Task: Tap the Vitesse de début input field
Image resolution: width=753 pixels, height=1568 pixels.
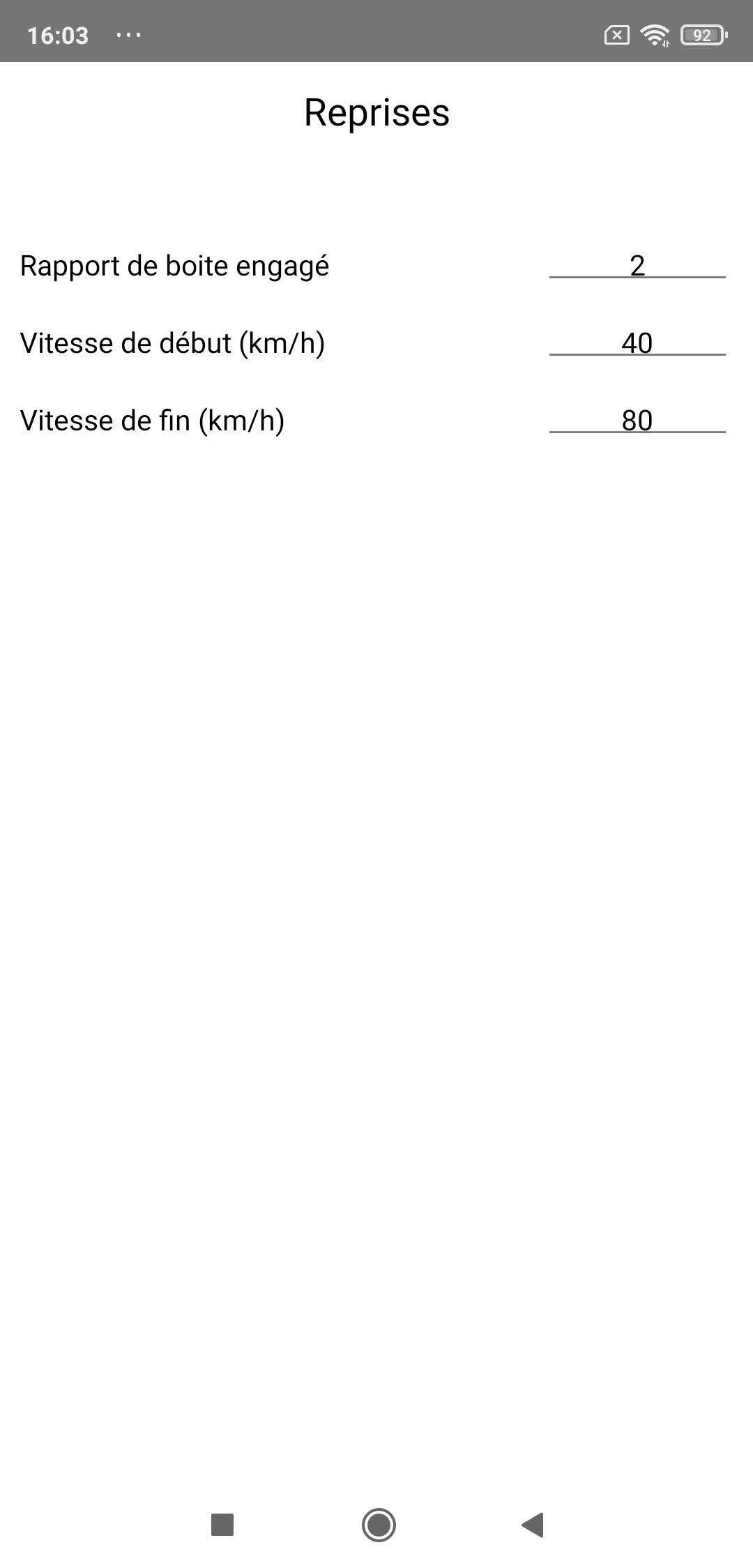Action: [x=637, y=343]
